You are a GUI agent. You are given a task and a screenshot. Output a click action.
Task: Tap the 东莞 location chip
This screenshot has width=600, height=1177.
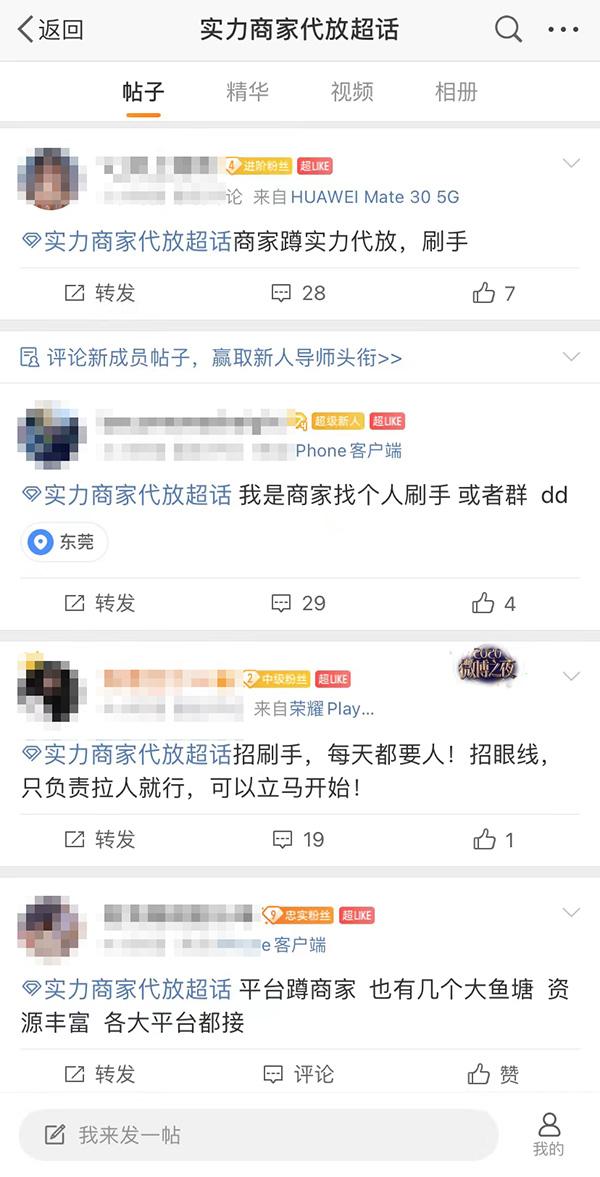point(64,542)
